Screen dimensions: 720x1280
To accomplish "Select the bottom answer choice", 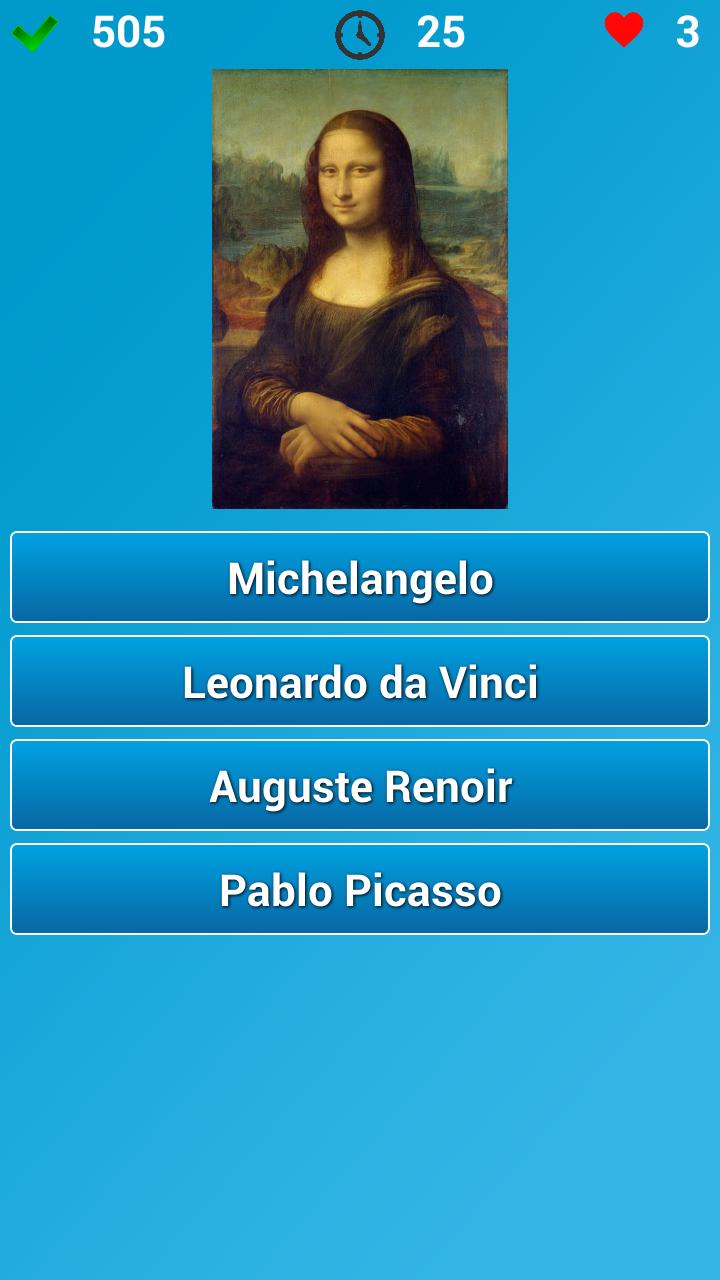I will (360, 889).
